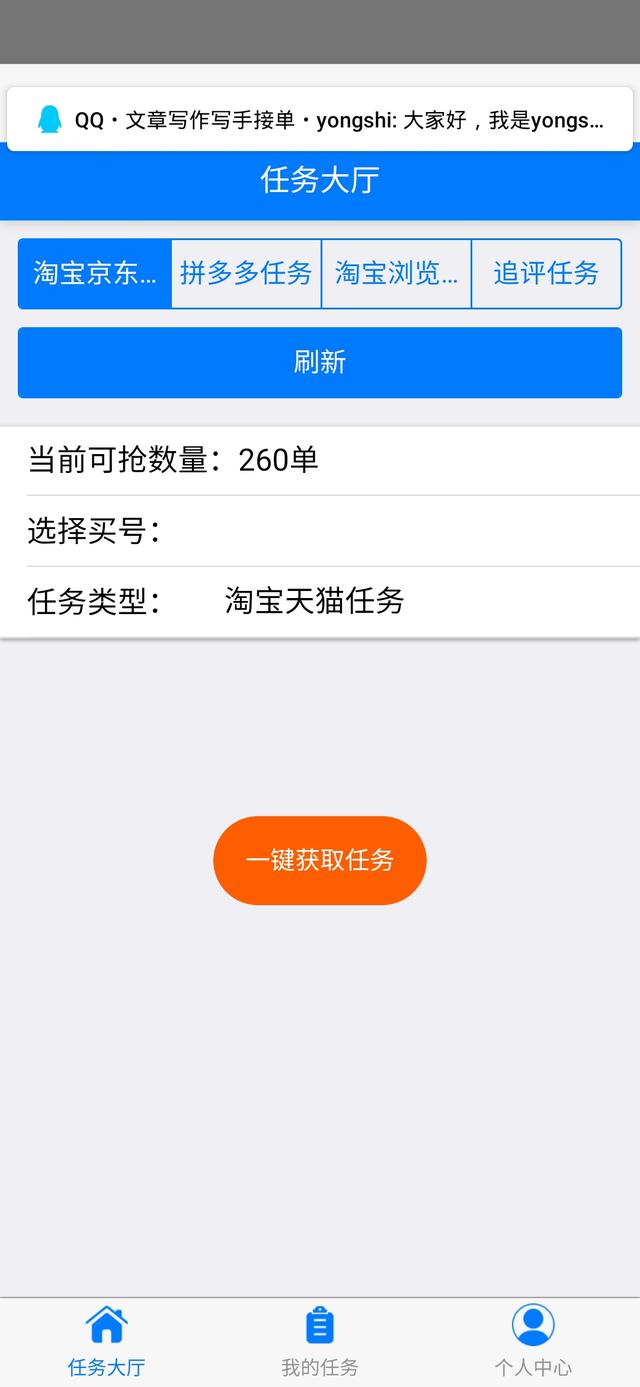
Task: Open the QQ notification from yongshi
Action: click(x=320, y=120)
